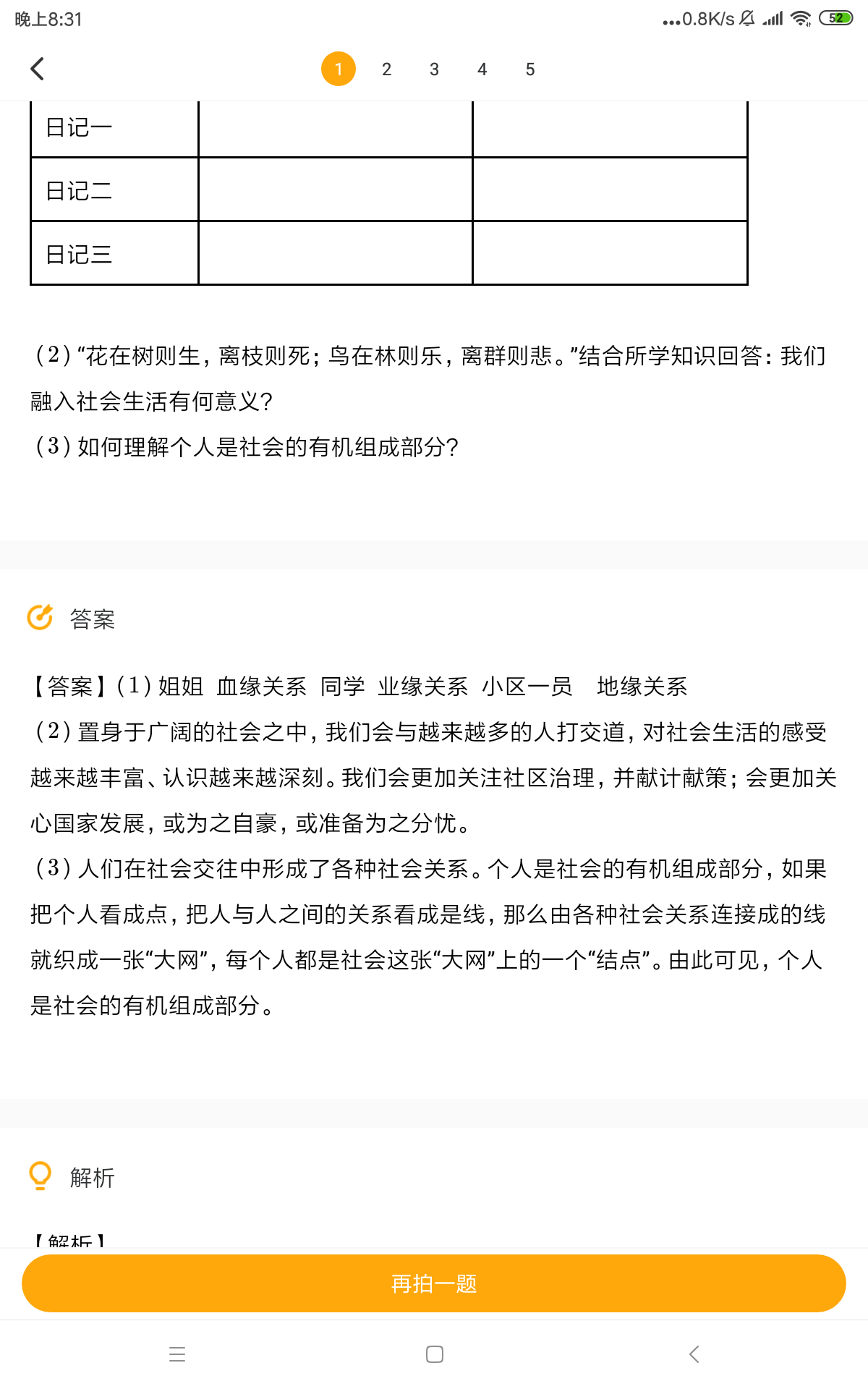Go to home screen via system bar

(435, 1354)
